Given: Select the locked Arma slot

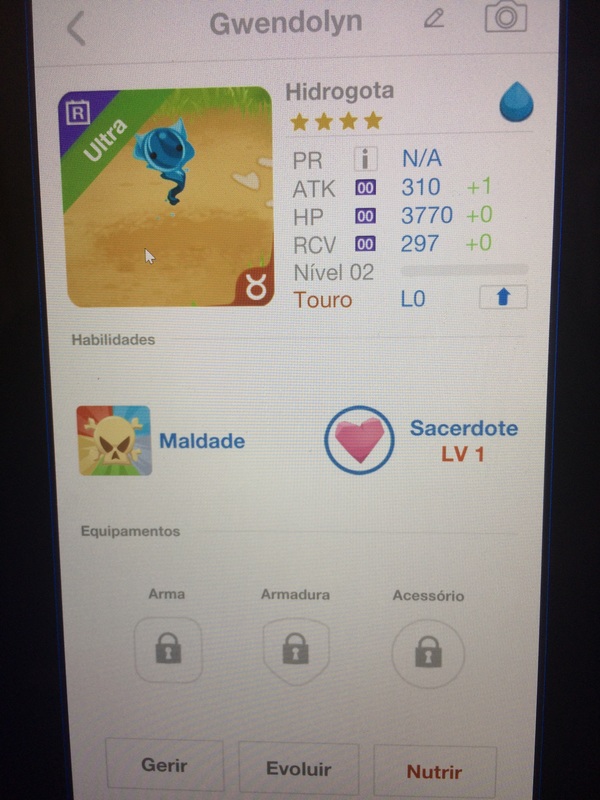Looking at the screenshot, I should pos(167,650).
